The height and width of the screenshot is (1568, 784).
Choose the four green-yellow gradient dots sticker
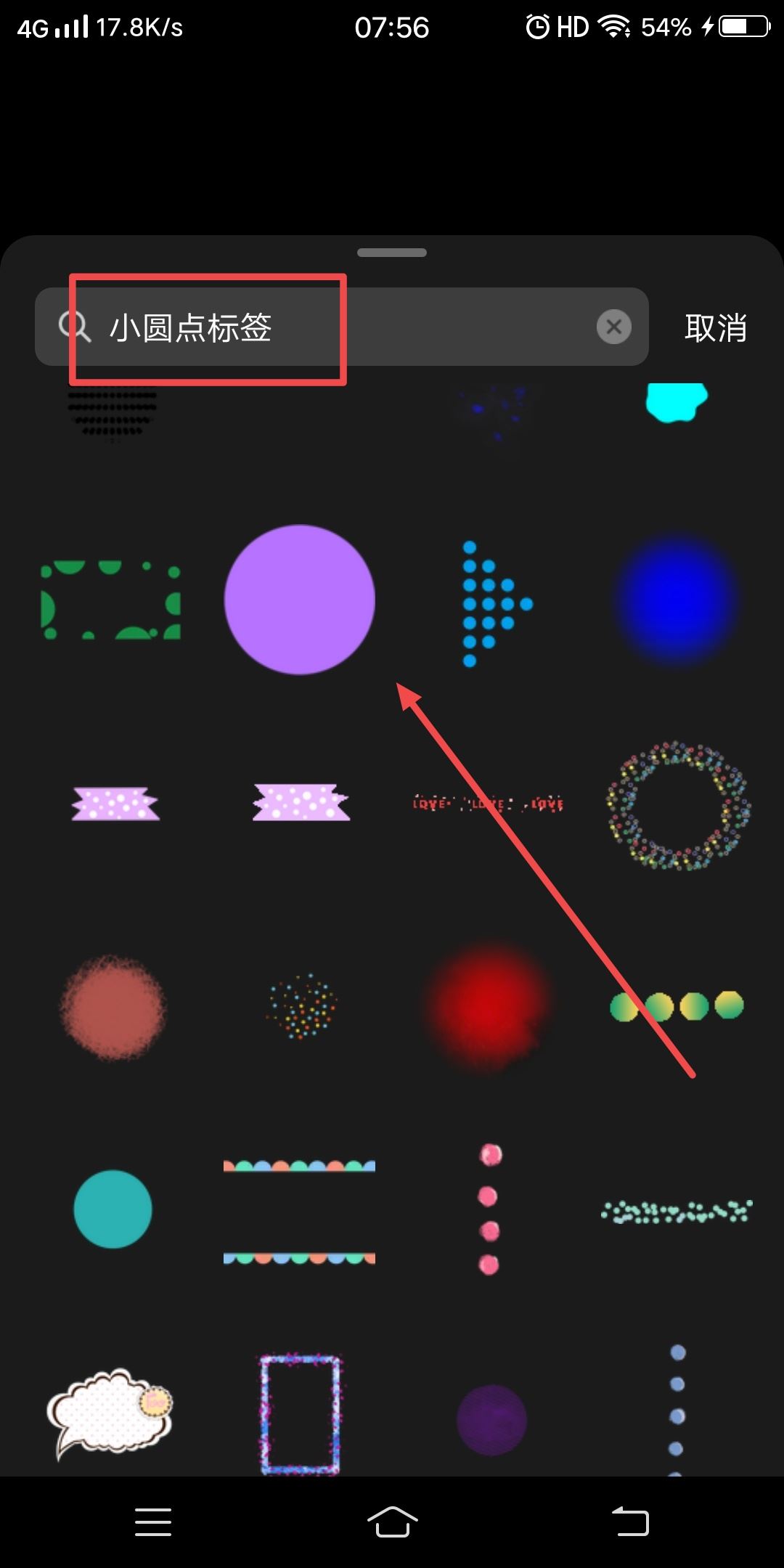tap(677, 1006)
